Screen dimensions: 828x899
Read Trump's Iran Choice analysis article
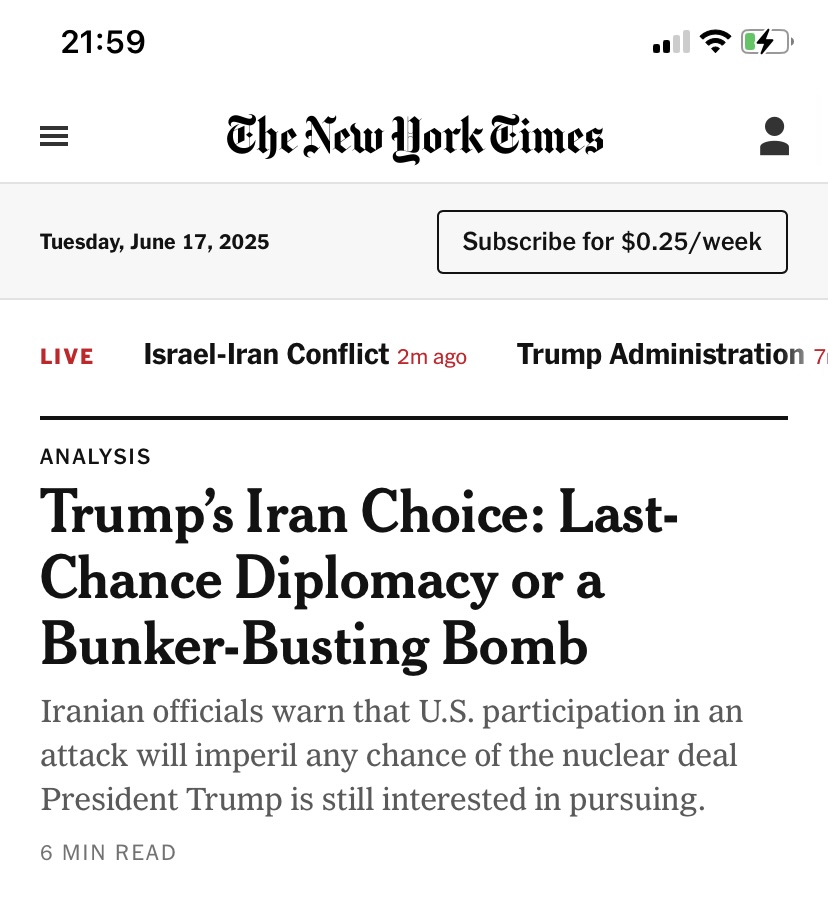(360, 580)
